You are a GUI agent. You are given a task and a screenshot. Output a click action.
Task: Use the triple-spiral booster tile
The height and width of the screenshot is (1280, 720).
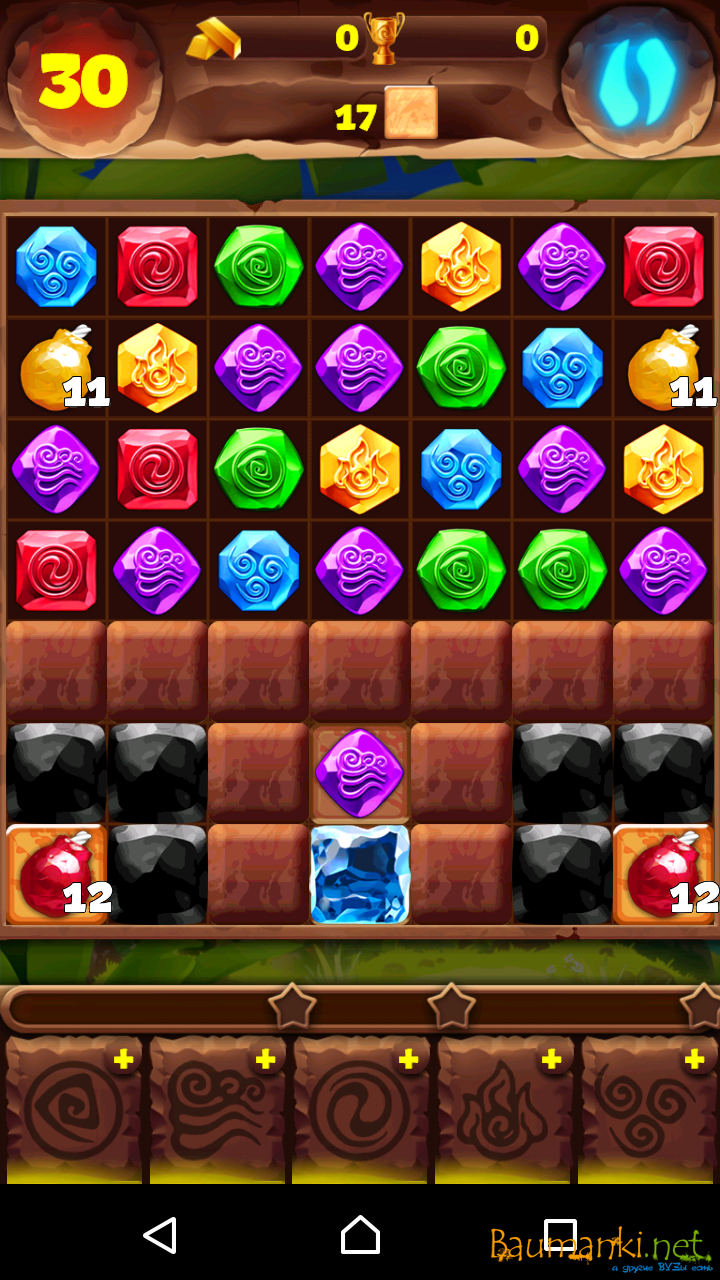[647, 1112]
